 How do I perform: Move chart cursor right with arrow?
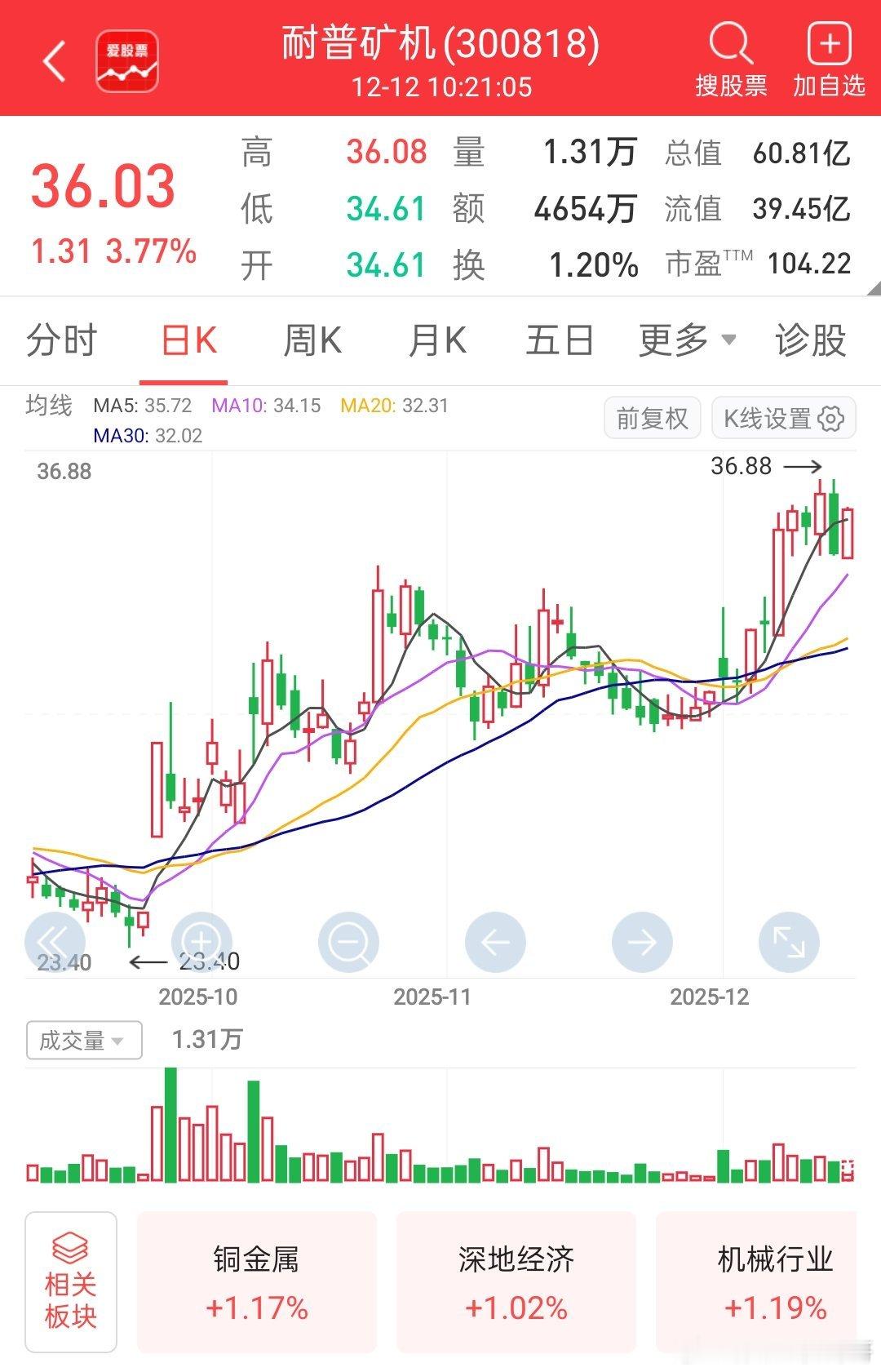click(642, 942)
